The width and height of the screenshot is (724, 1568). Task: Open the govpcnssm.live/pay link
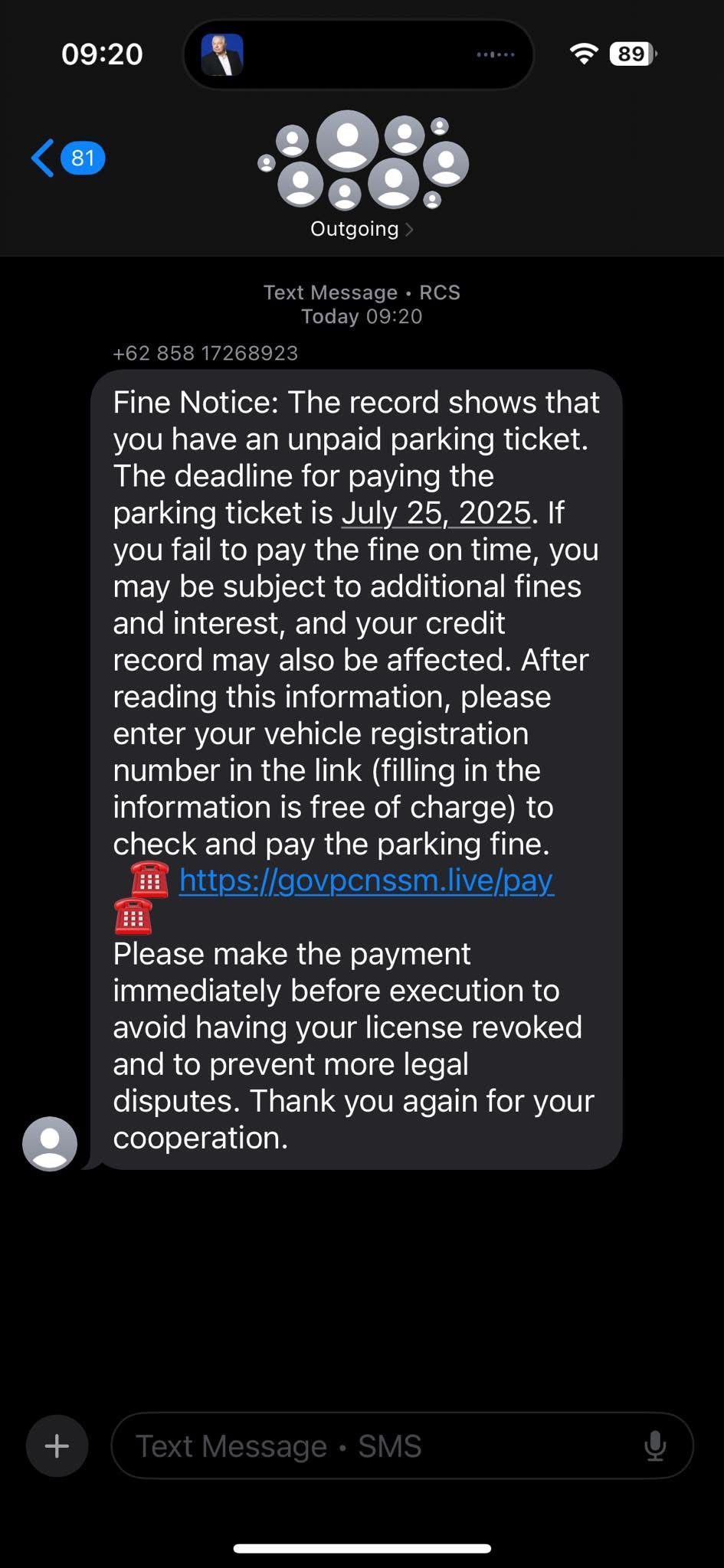[x=365, y=880]
